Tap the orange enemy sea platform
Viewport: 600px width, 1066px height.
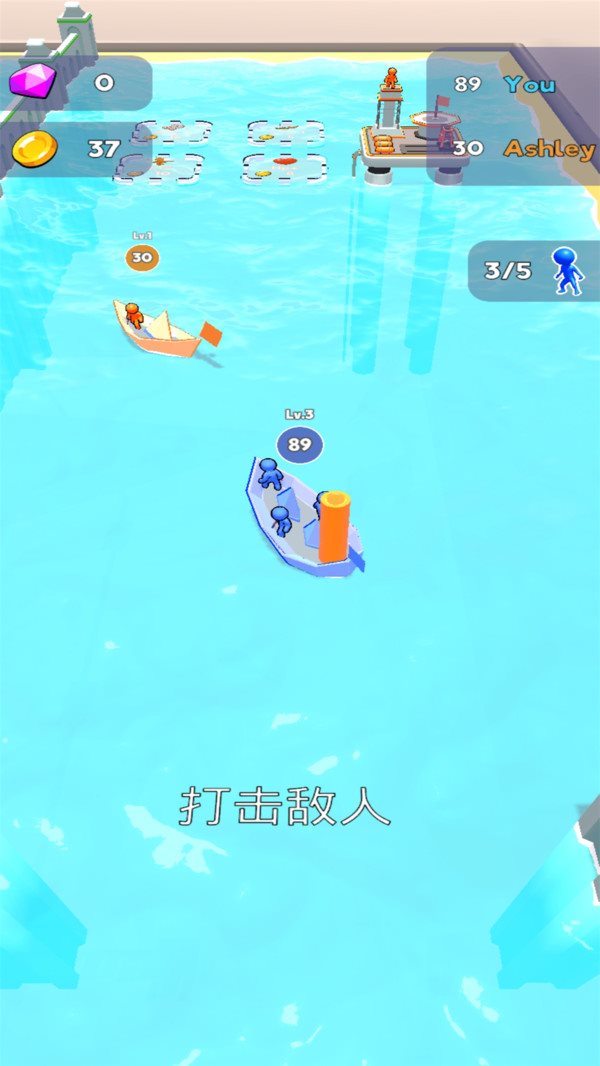403,142
